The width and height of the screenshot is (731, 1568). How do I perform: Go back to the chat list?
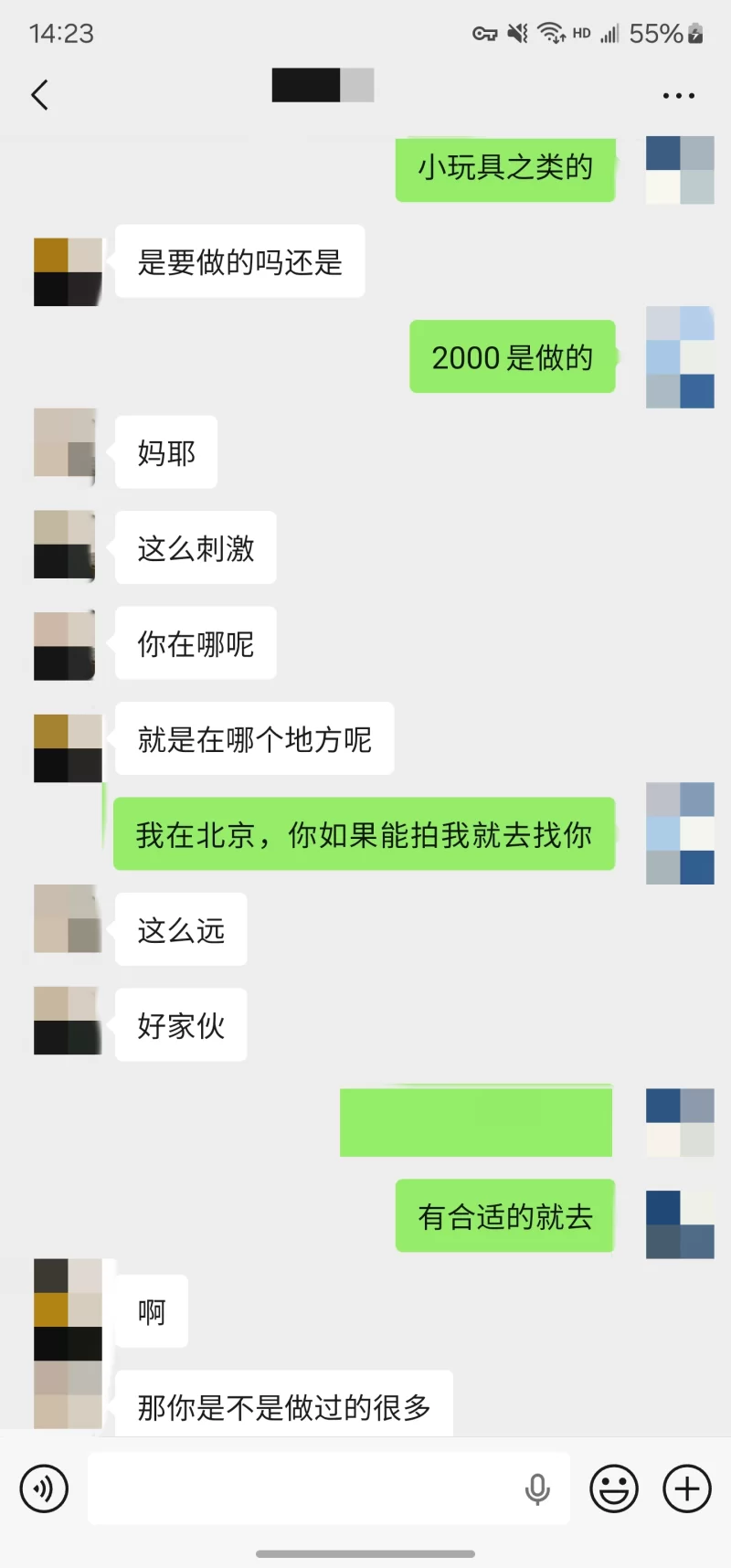click(39, 95)
